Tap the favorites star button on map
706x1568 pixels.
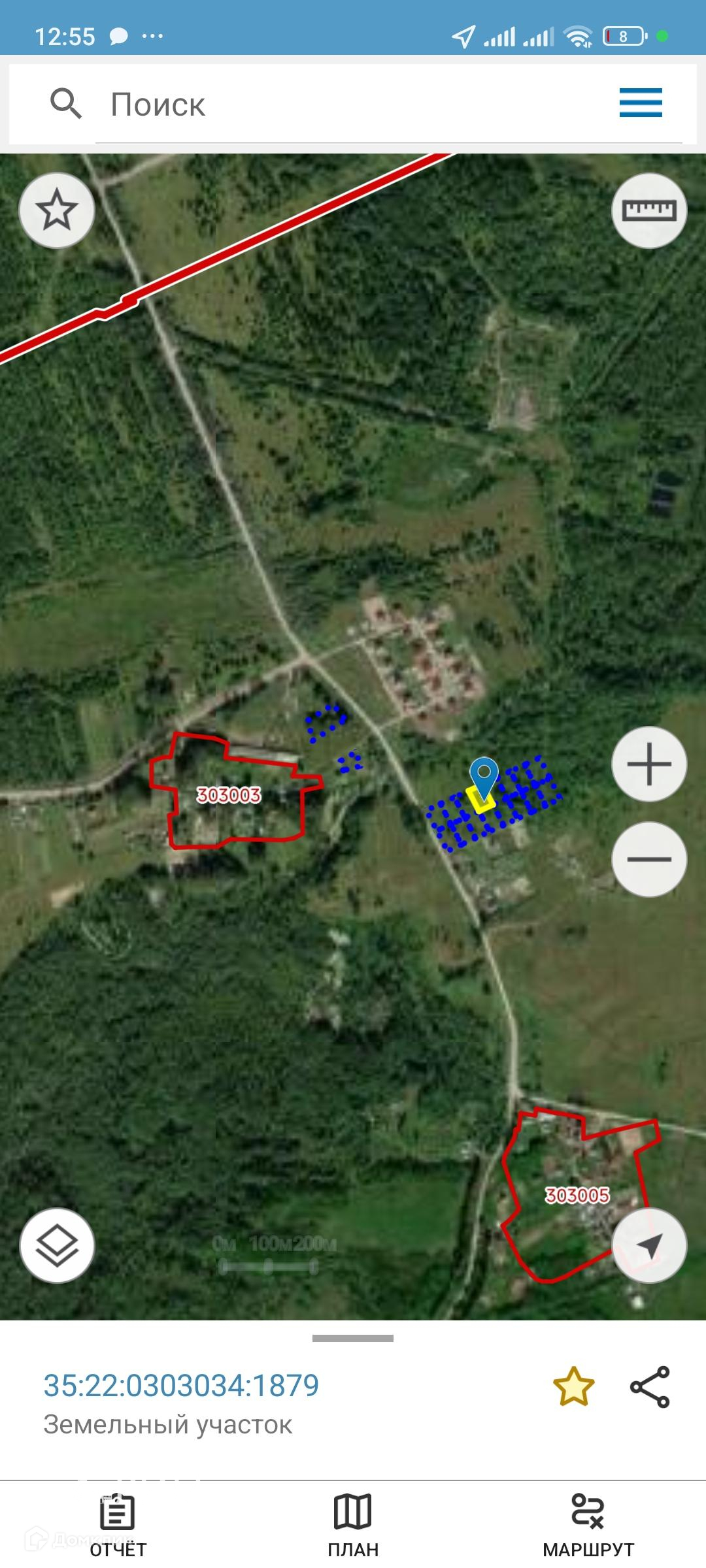pos(57,210)
